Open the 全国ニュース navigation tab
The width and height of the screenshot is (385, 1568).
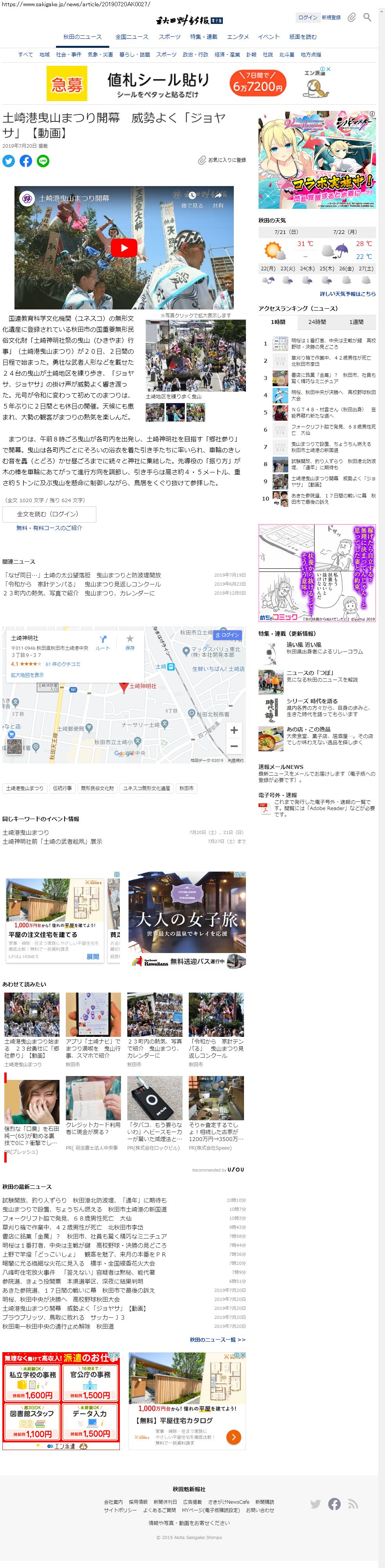(x=132, y=37)
